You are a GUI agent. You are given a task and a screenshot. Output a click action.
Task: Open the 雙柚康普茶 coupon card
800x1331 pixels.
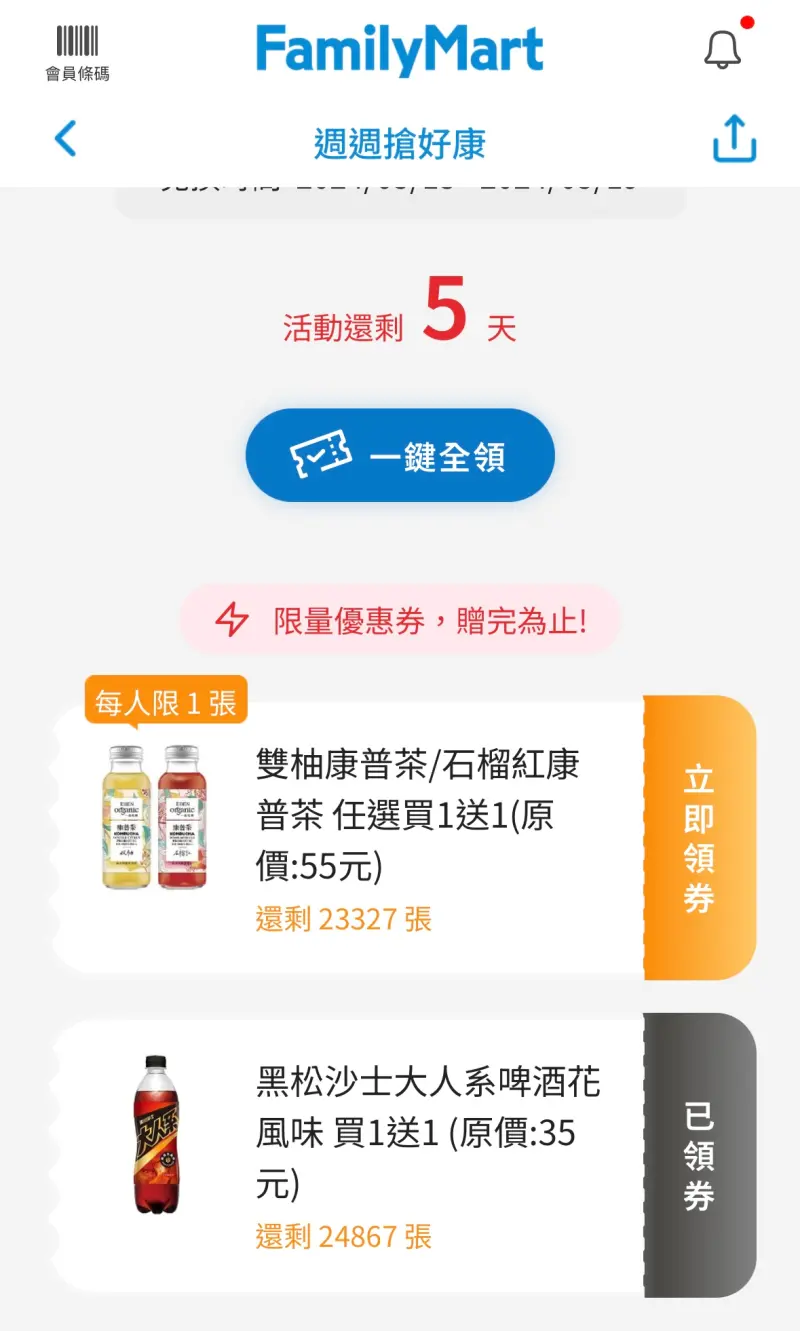(x=400, y=838)
